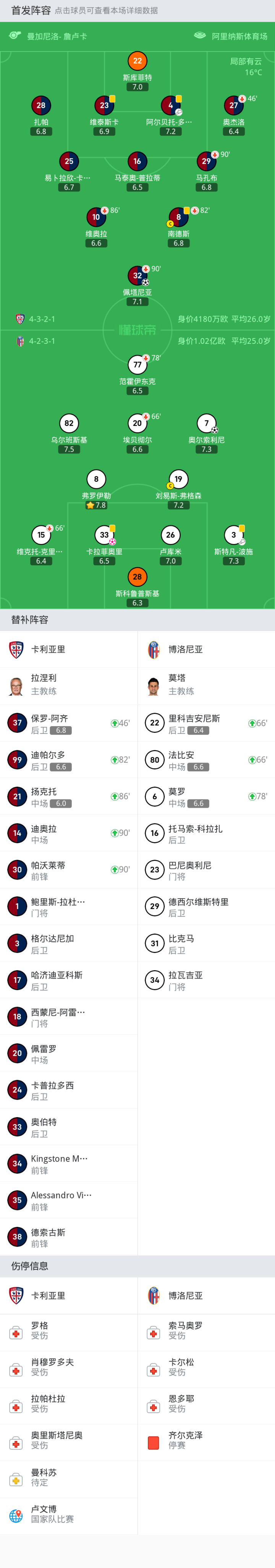The width and height of the screenshot is (275, 1568).
Task: Open substitute 里科吉安尼斯's row
Action: coord(205,723)
